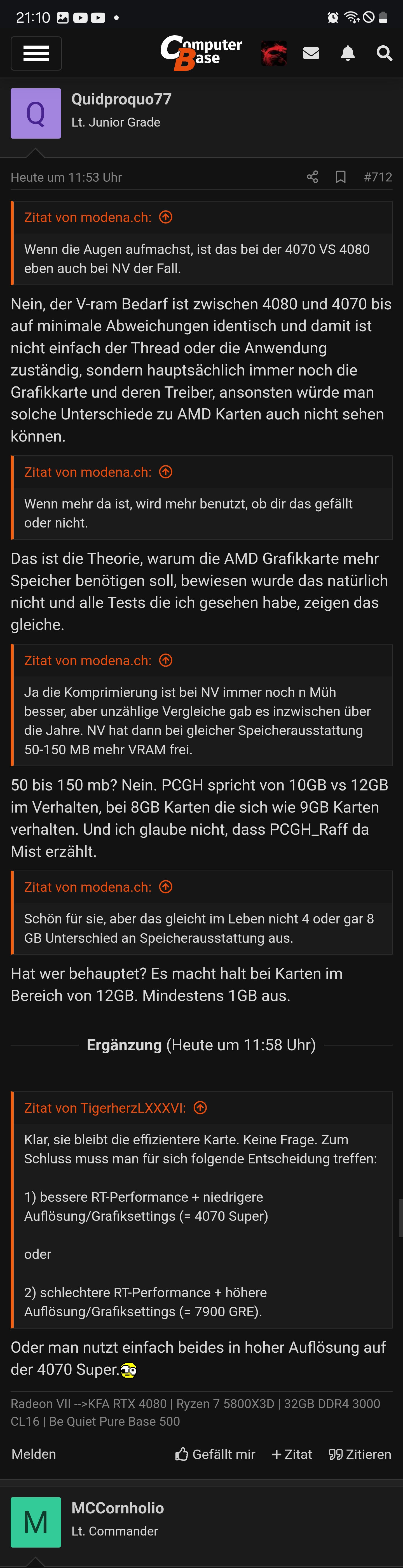Screen dimensions: 403x1568
Task: Open Quidproquo77's profile
Action: click(x=121, y=99)
